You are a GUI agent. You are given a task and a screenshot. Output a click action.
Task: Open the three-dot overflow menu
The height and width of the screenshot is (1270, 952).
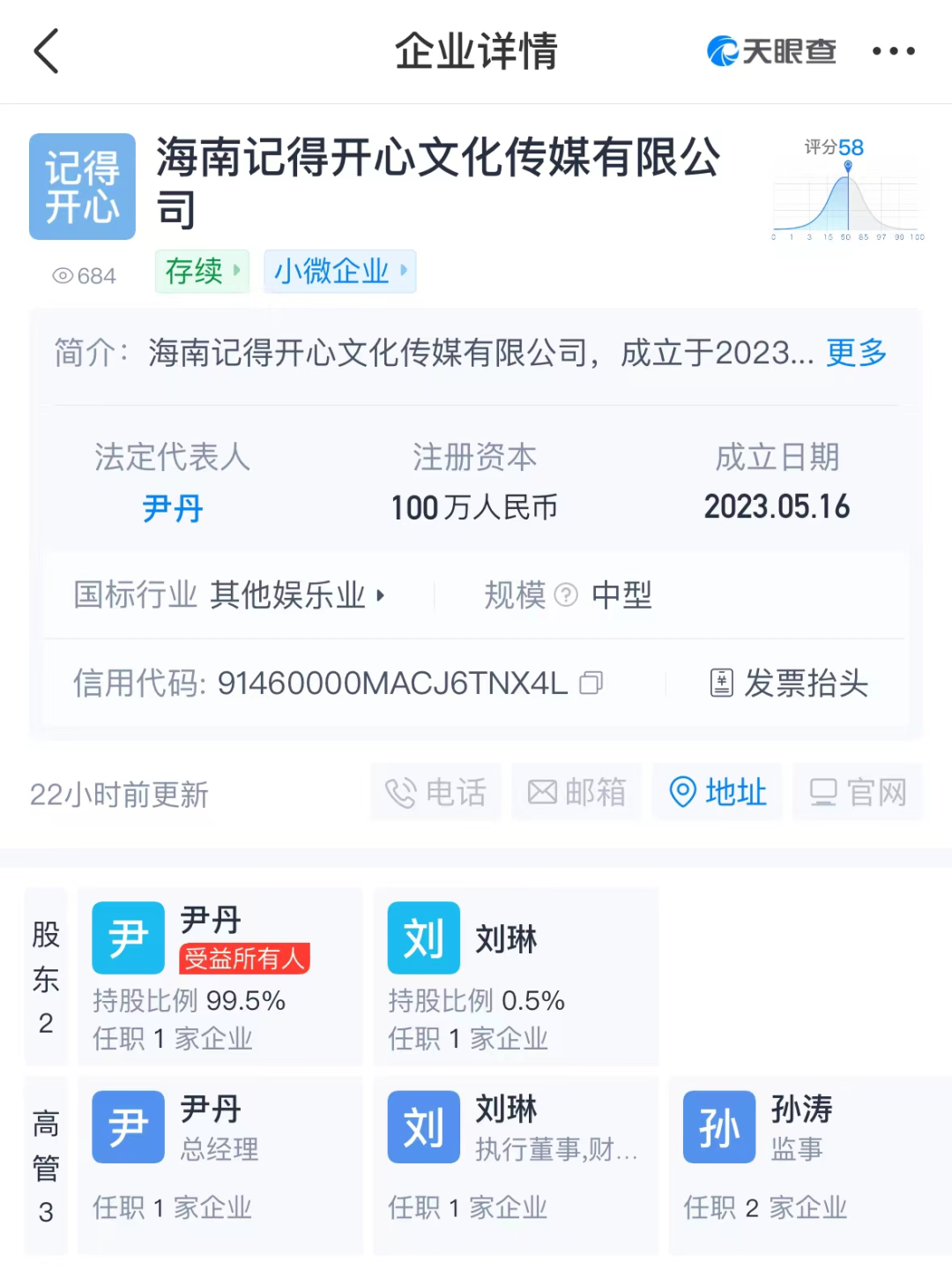click(893, 51)
